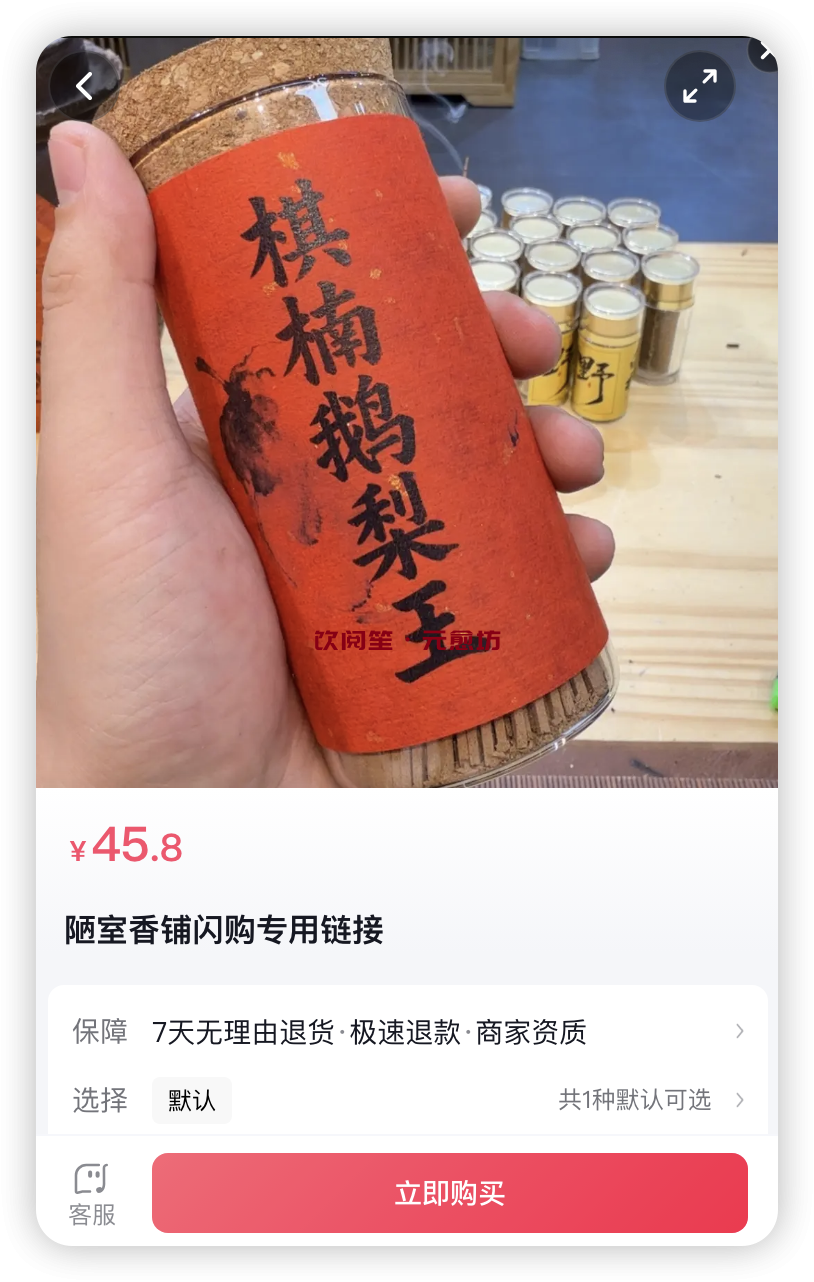Go back using the arrow icon

(x=84, y=87)
